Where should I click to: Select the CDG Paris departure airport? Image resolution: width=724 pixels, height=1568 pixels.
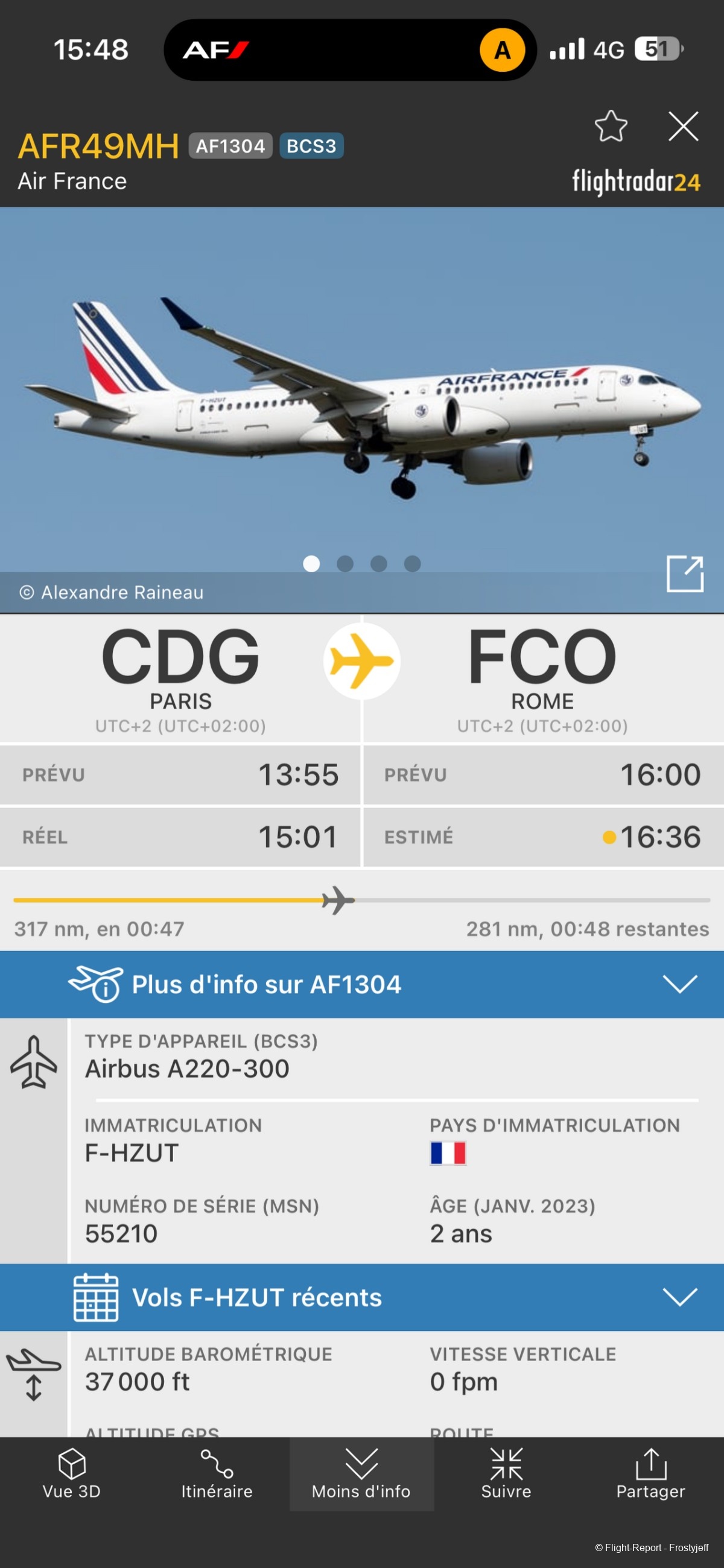[180, 675]
